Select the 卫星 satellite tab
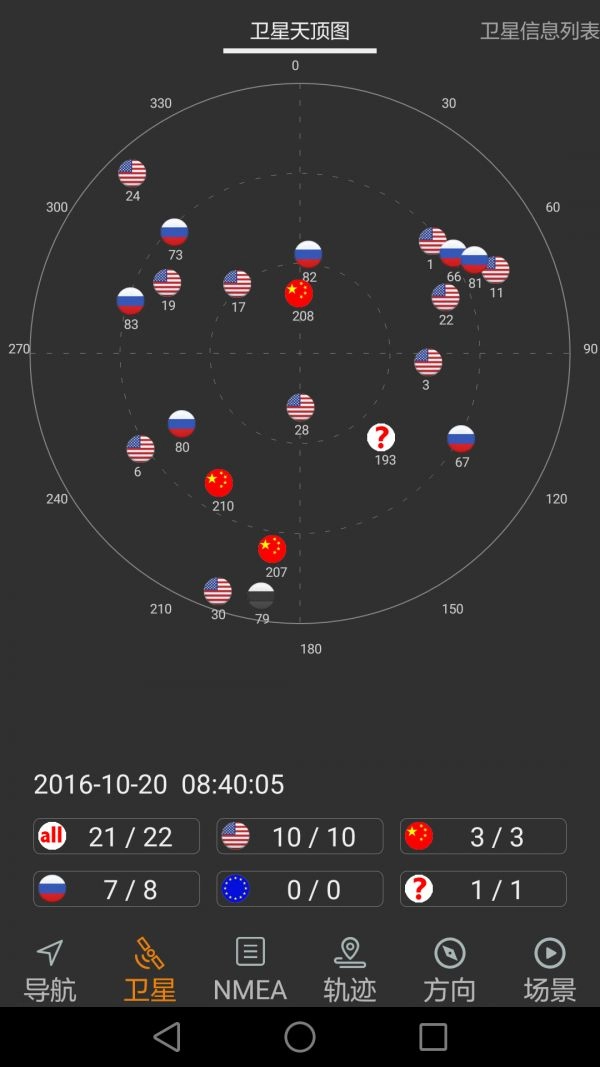This screenshot has width=600, height=1067. (x=150, y=970)
